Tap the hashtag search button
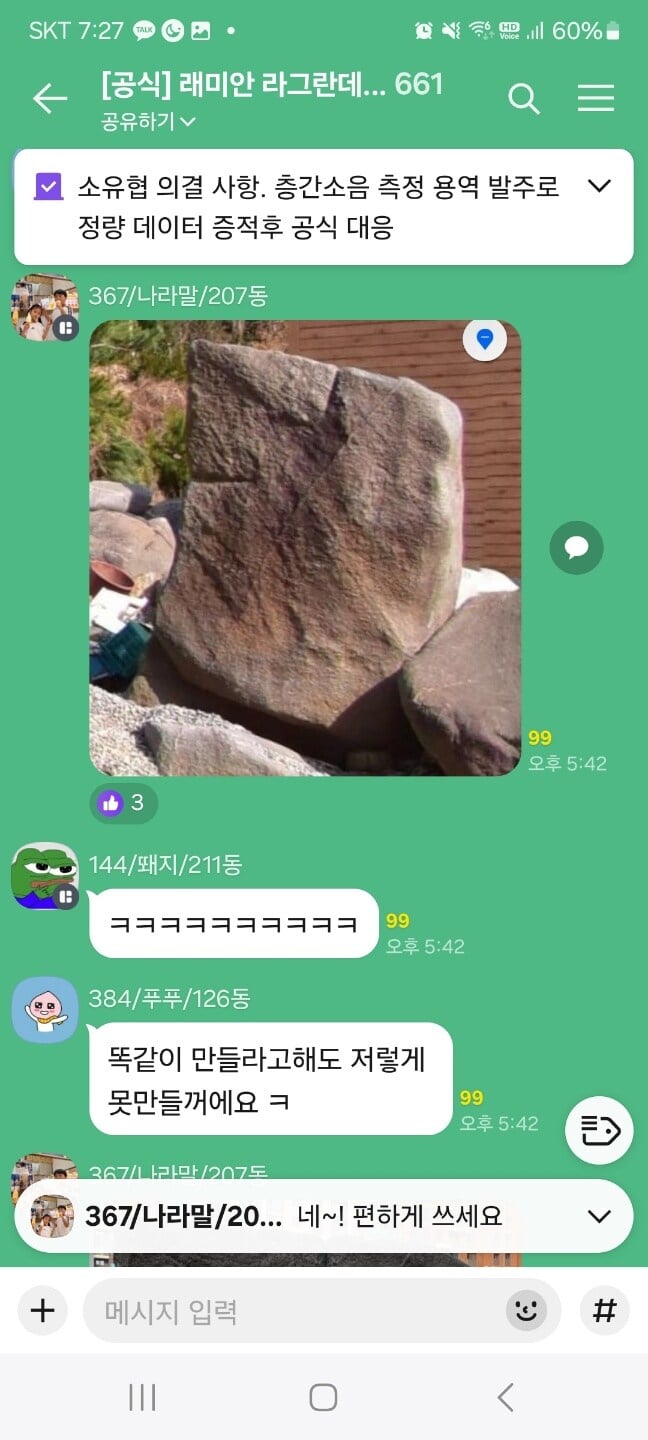The height and width of the screenshot is (1440, 648). click(604, 1310)
